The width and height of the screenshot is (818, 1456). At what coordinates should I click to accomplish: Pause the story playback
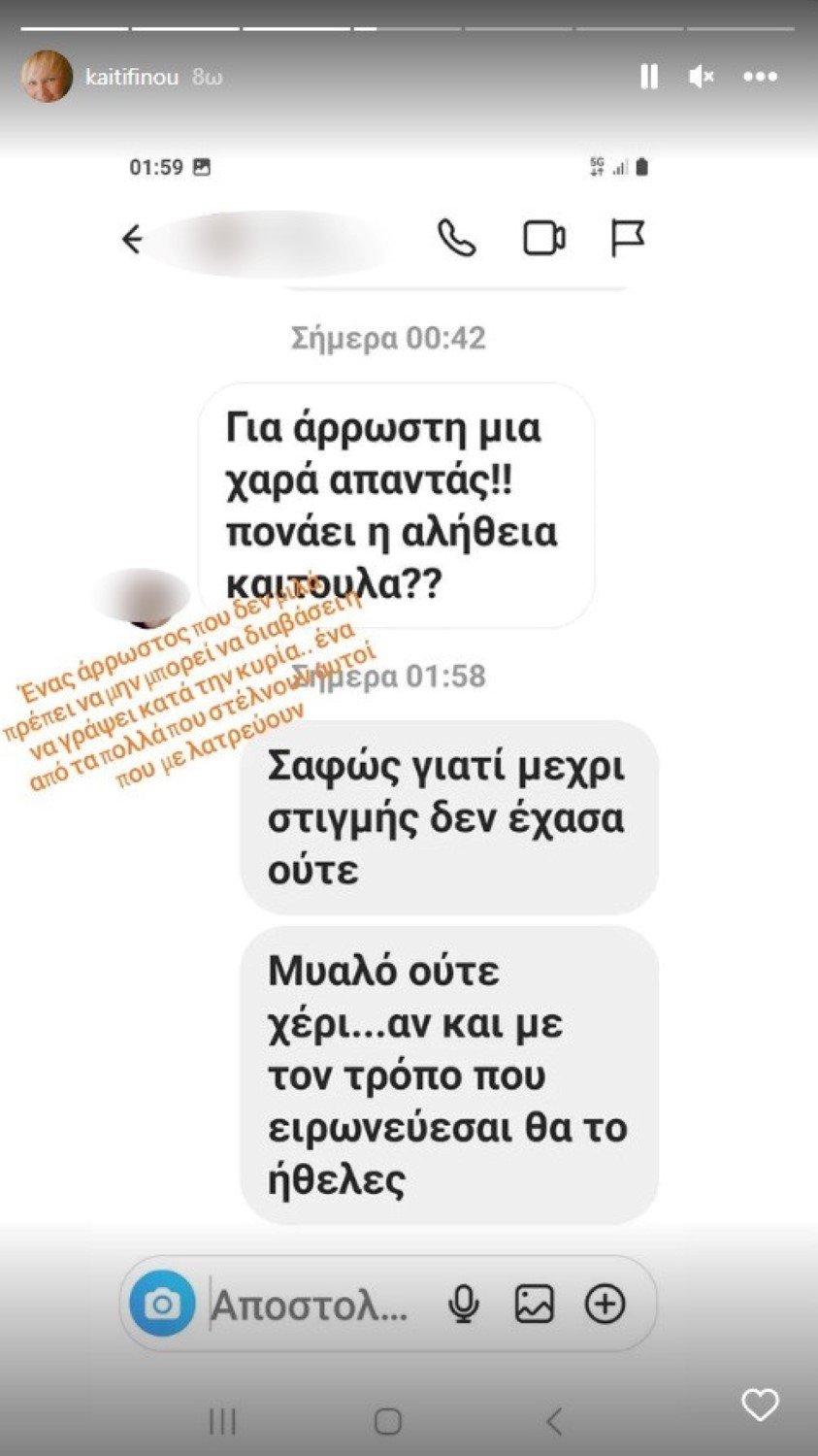tap(649, 77)
